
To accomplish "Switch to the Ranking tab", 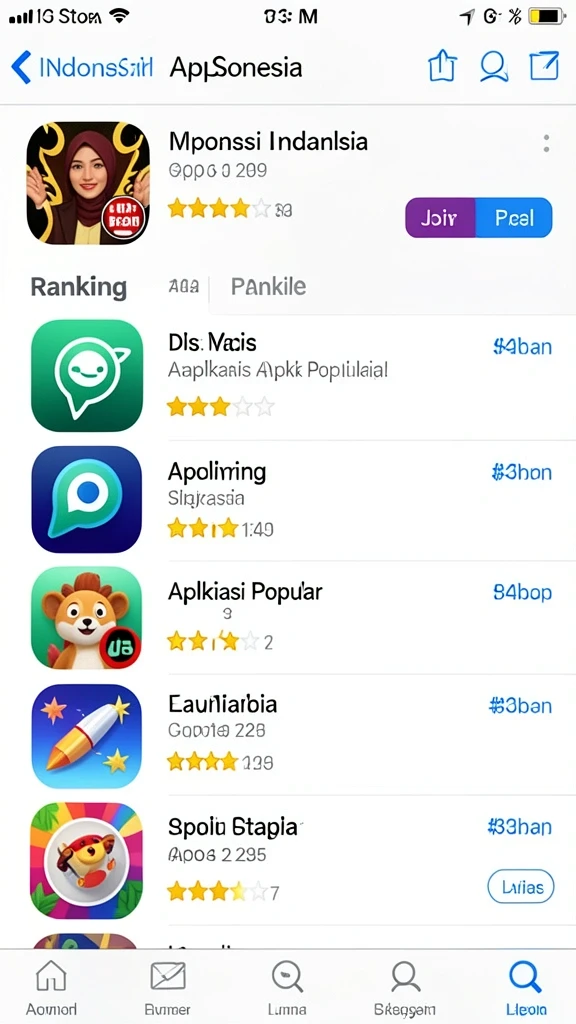I will click(x=78, y=287).
